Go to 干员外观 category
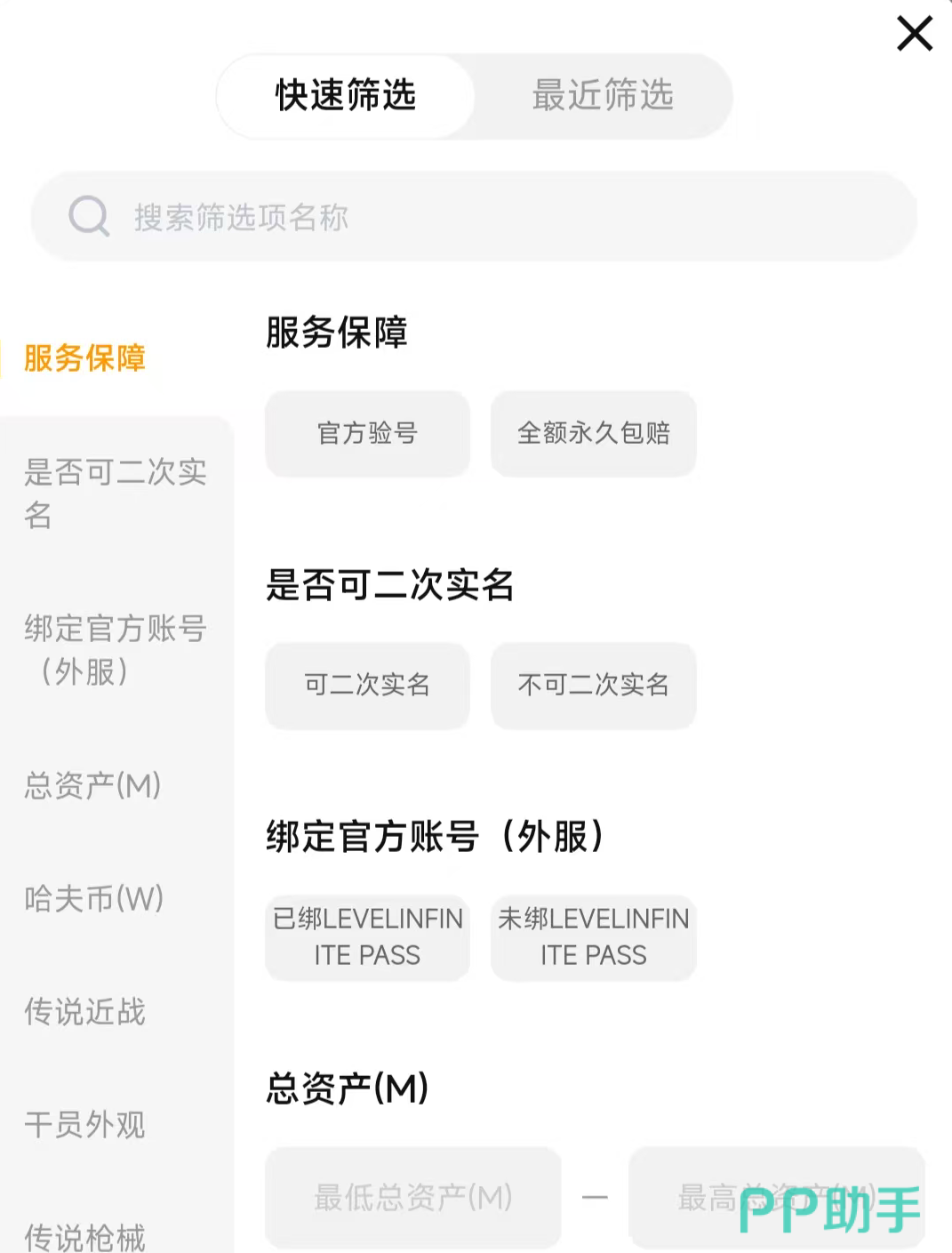Screen dimensions: 952x1253 pos(85,1124)
